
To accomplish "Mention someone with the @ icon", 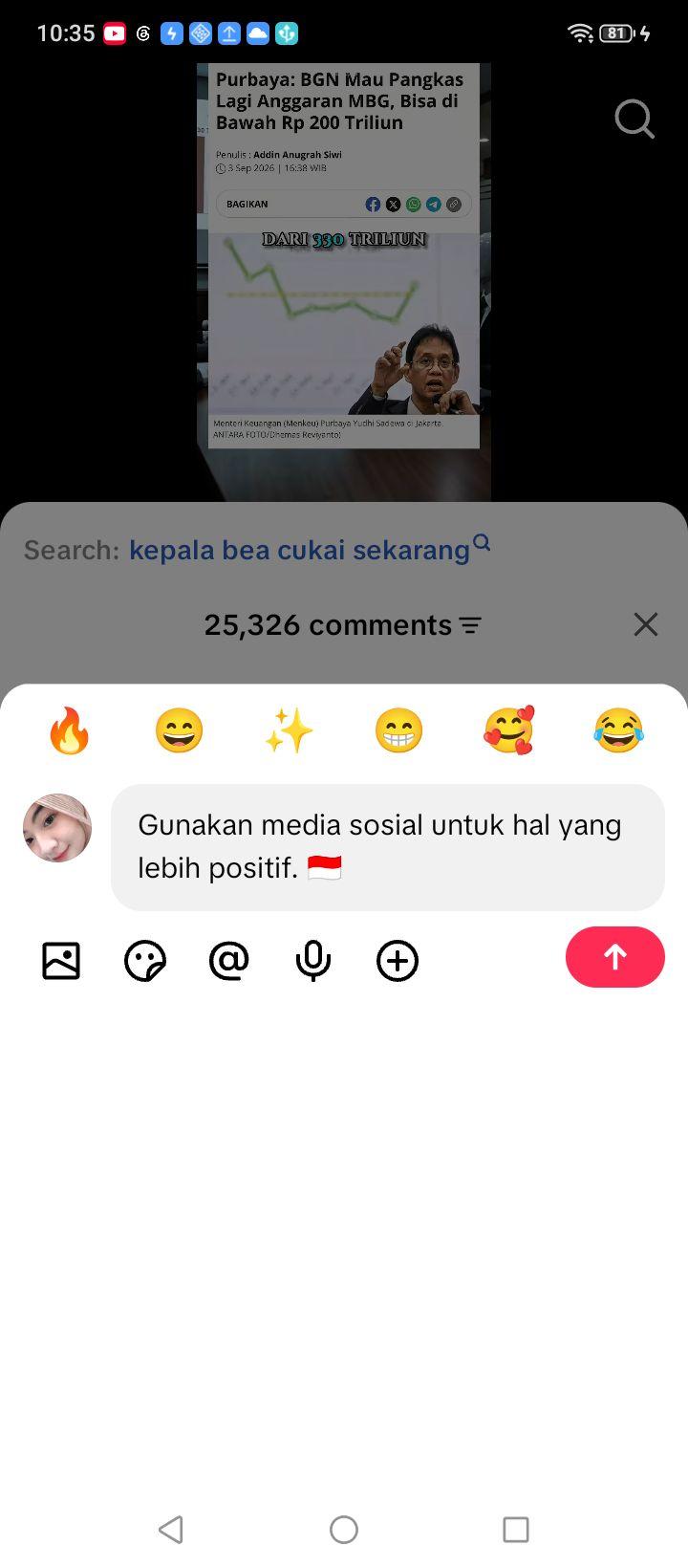I will pos(229,961).
